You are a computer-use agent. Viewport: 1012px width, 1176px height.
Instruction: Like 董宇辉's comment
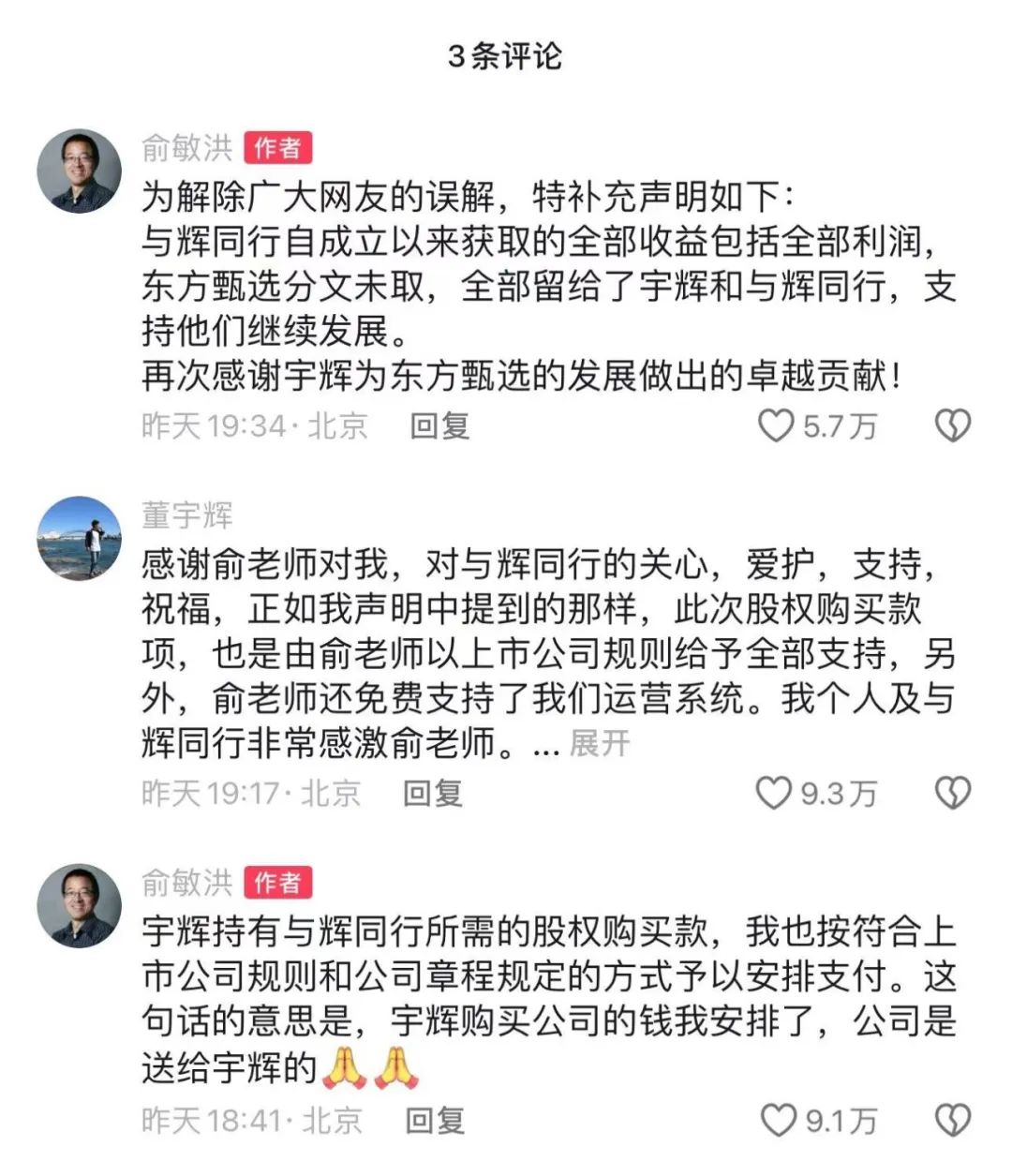pyautogui.click(x=774, y=794)
